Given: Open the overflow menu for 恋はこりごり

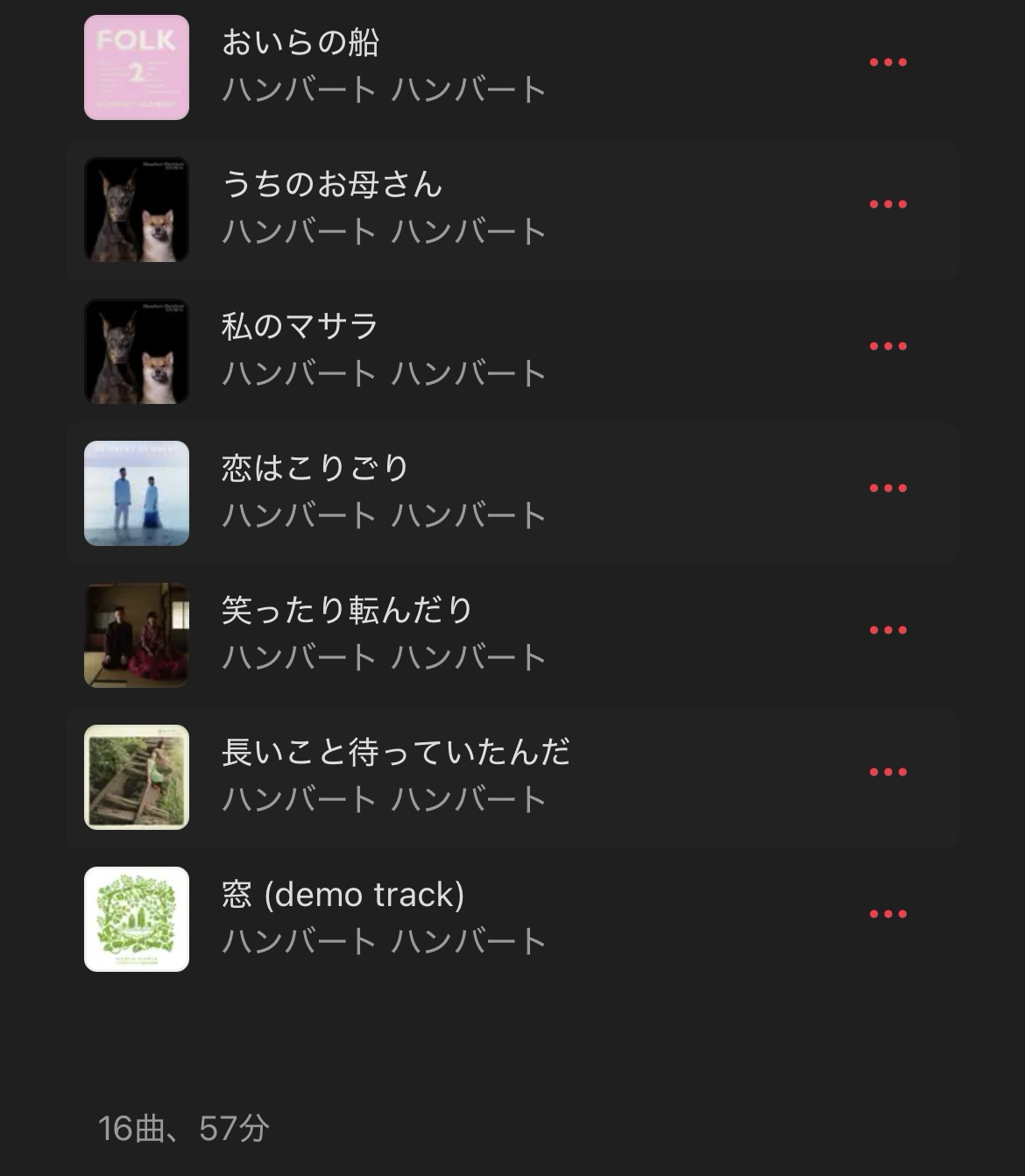Looking at the screenshot, I should 887,489.
